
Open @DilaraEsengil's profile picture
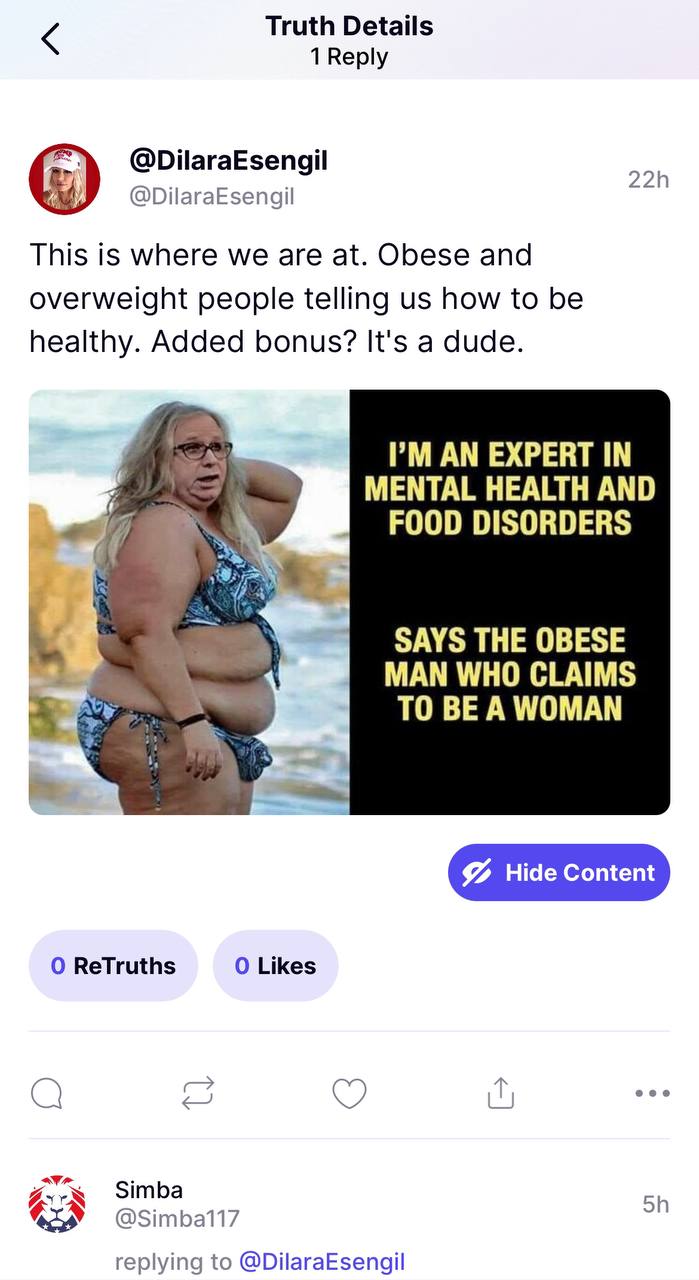tap(64, 179)
